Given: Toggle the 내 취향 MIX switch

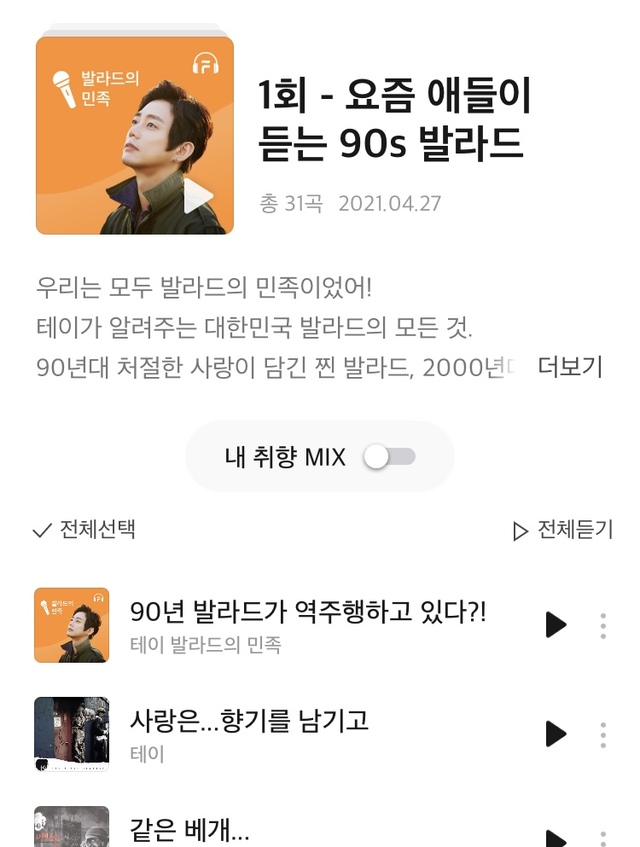Looking at the screenshot, I should coord(389,457).
